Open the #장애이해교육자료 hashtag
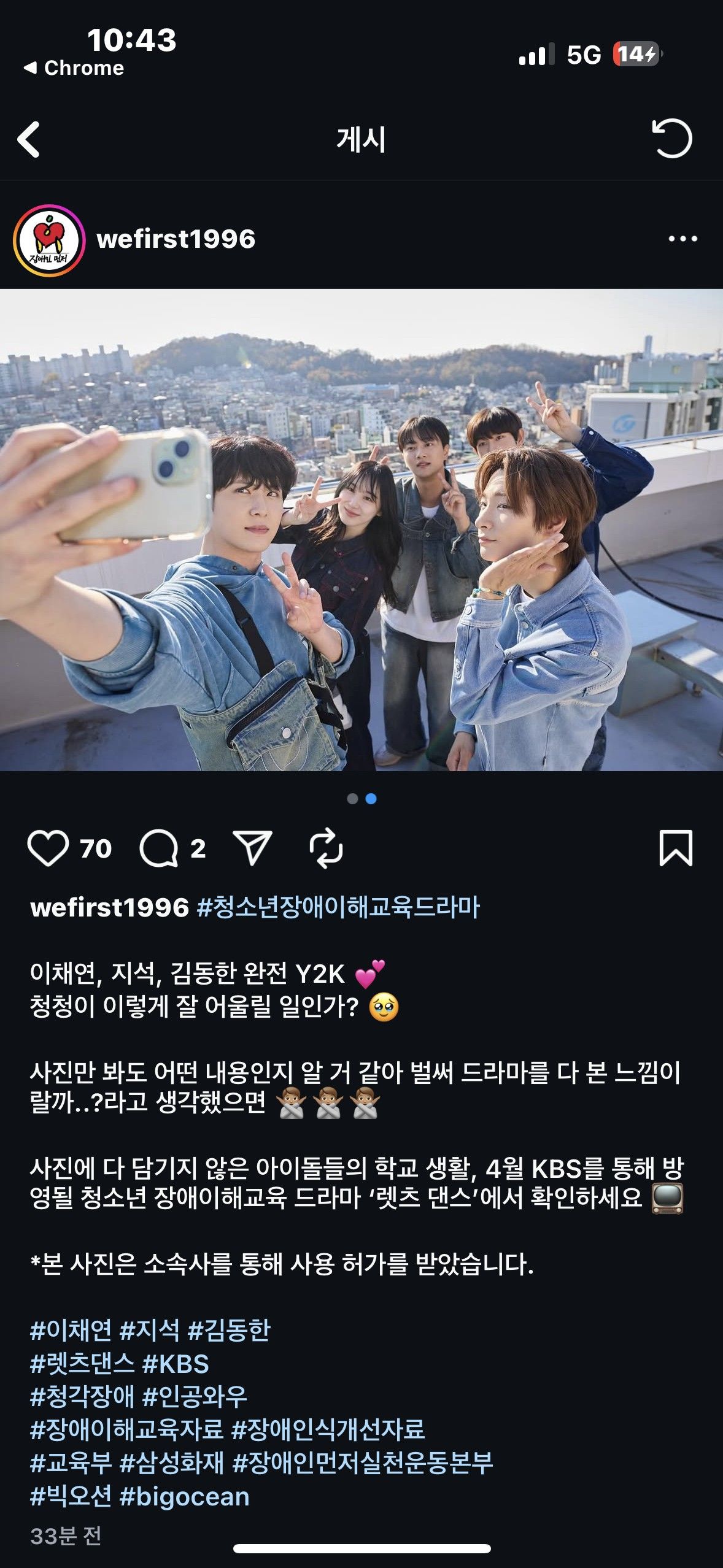 pyautogui.click(x=126, y=1430)
